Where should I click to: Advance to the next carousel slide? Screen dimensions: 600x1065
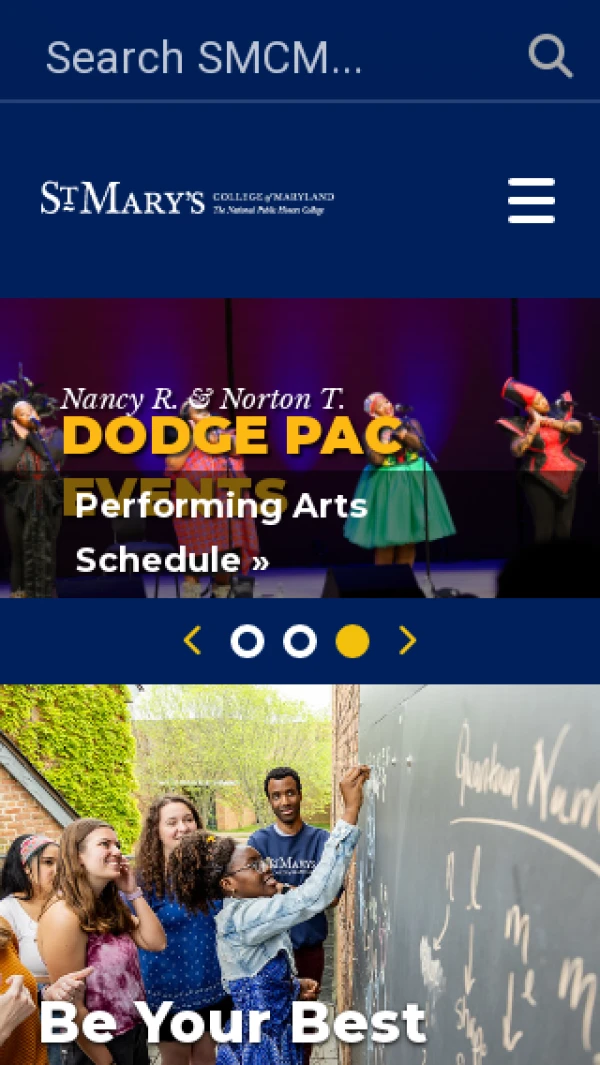coord(407,641)
